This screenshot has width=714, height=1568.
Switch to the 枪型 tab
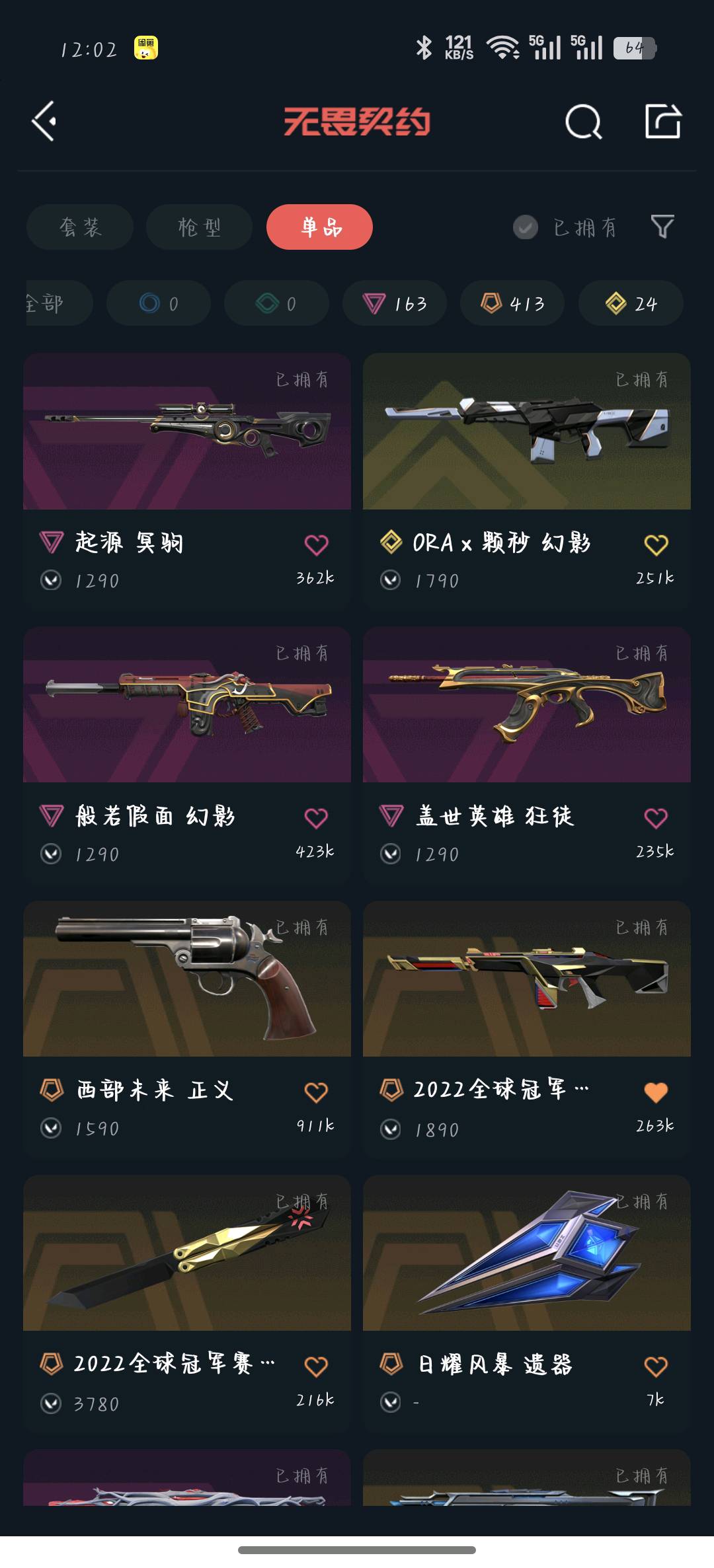pyautogui.click(x=199, y=227)
